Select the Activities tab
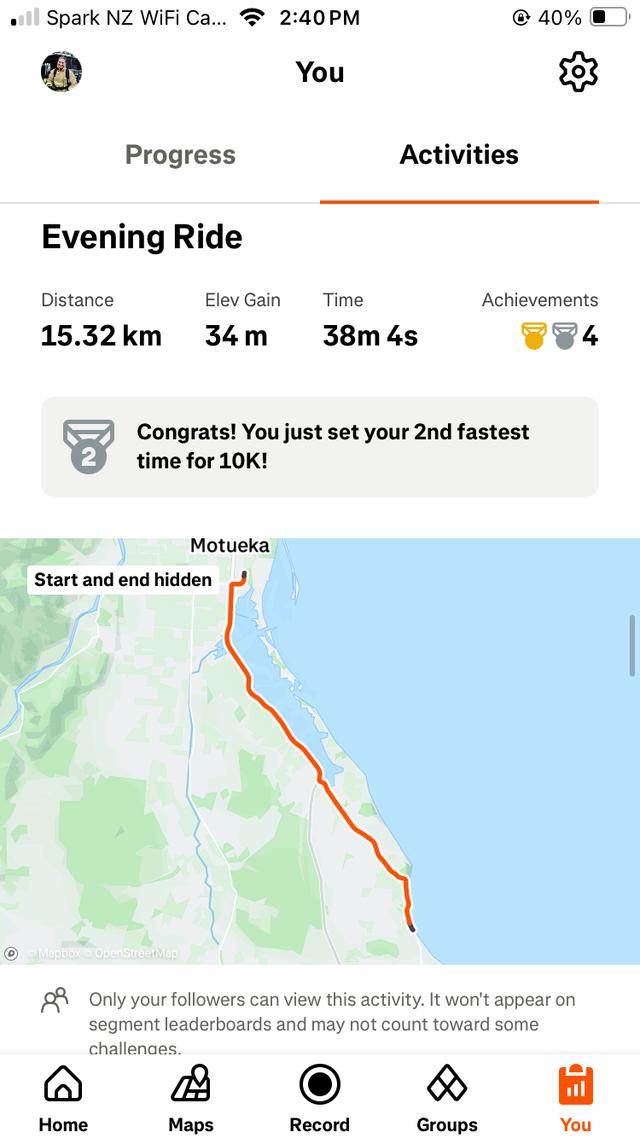Viewport: 640px width, 1138px height. pyautogui.click(x=459, y=155)
